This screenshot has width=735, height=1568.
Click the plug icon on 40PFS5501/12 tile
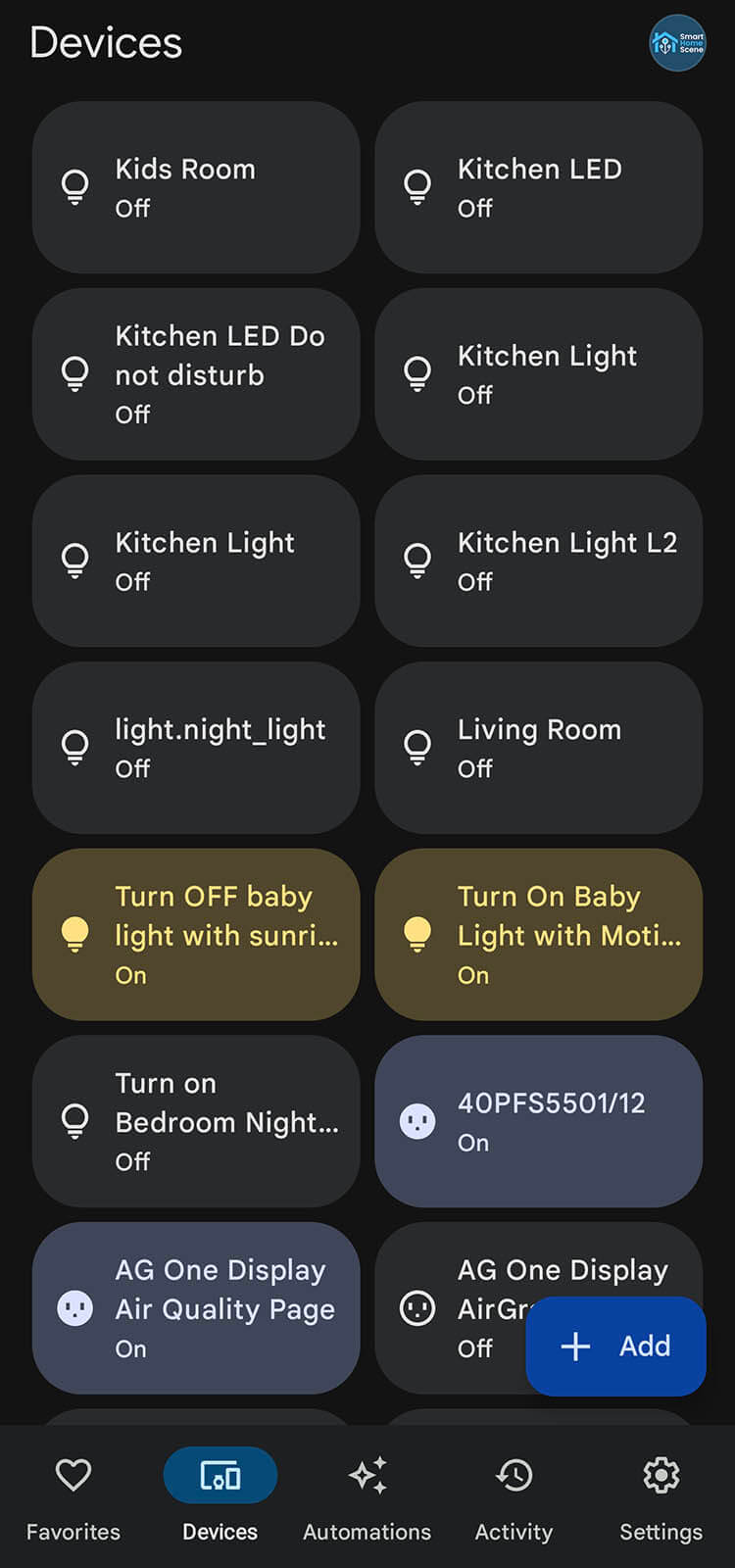(417, 1120)
